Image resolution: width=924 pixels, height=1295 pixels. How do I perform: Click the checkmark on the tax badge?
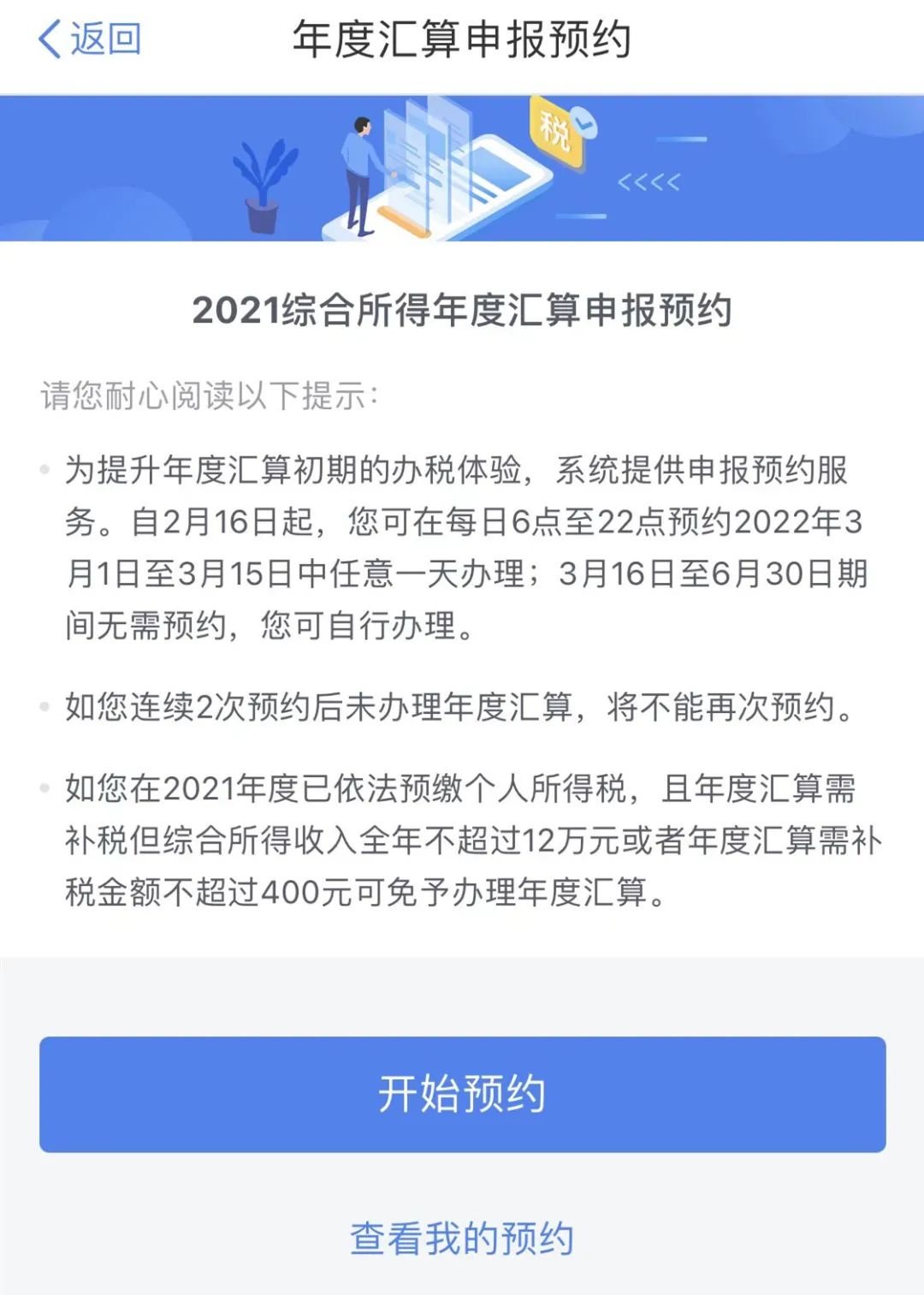click(x=585, y=122)
